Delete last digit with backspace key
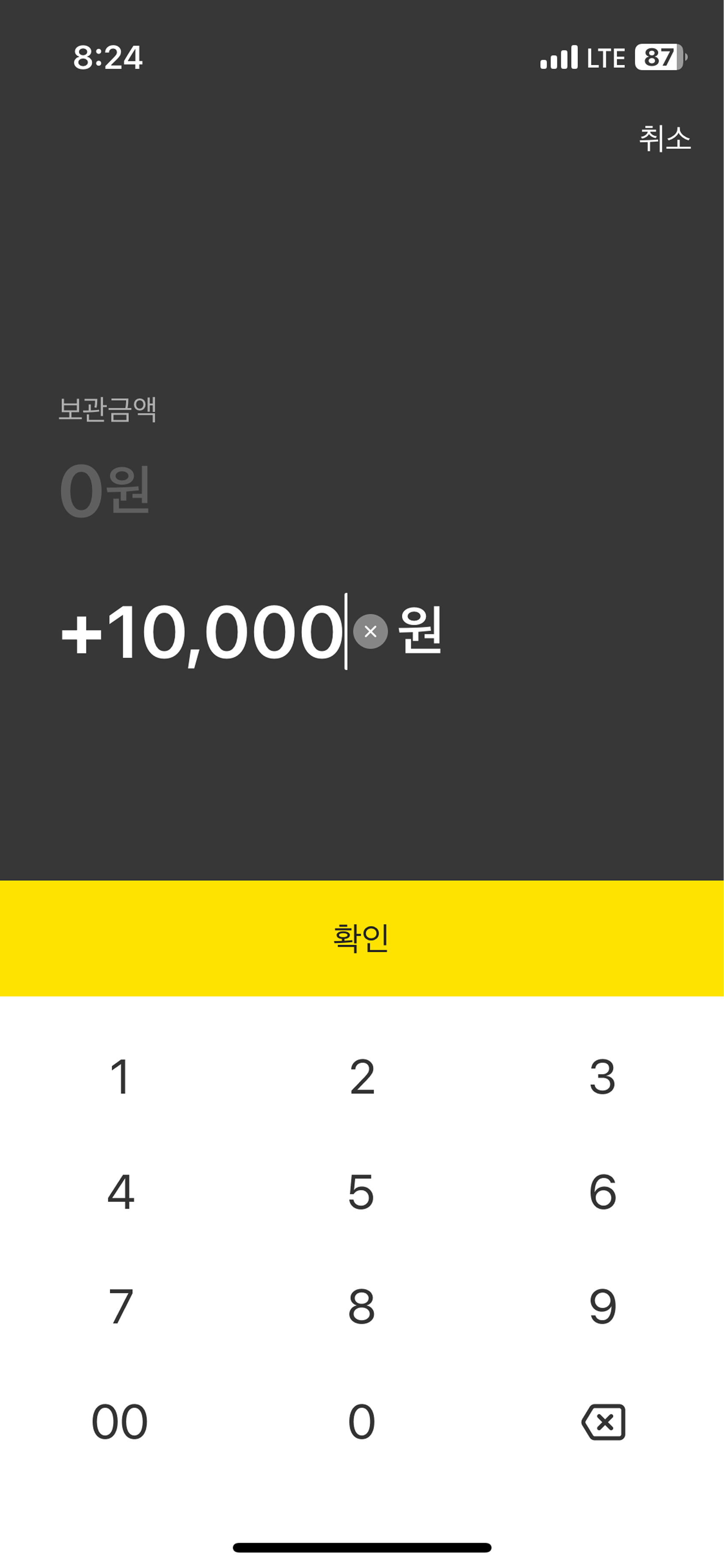 (x=603, y=1422)
